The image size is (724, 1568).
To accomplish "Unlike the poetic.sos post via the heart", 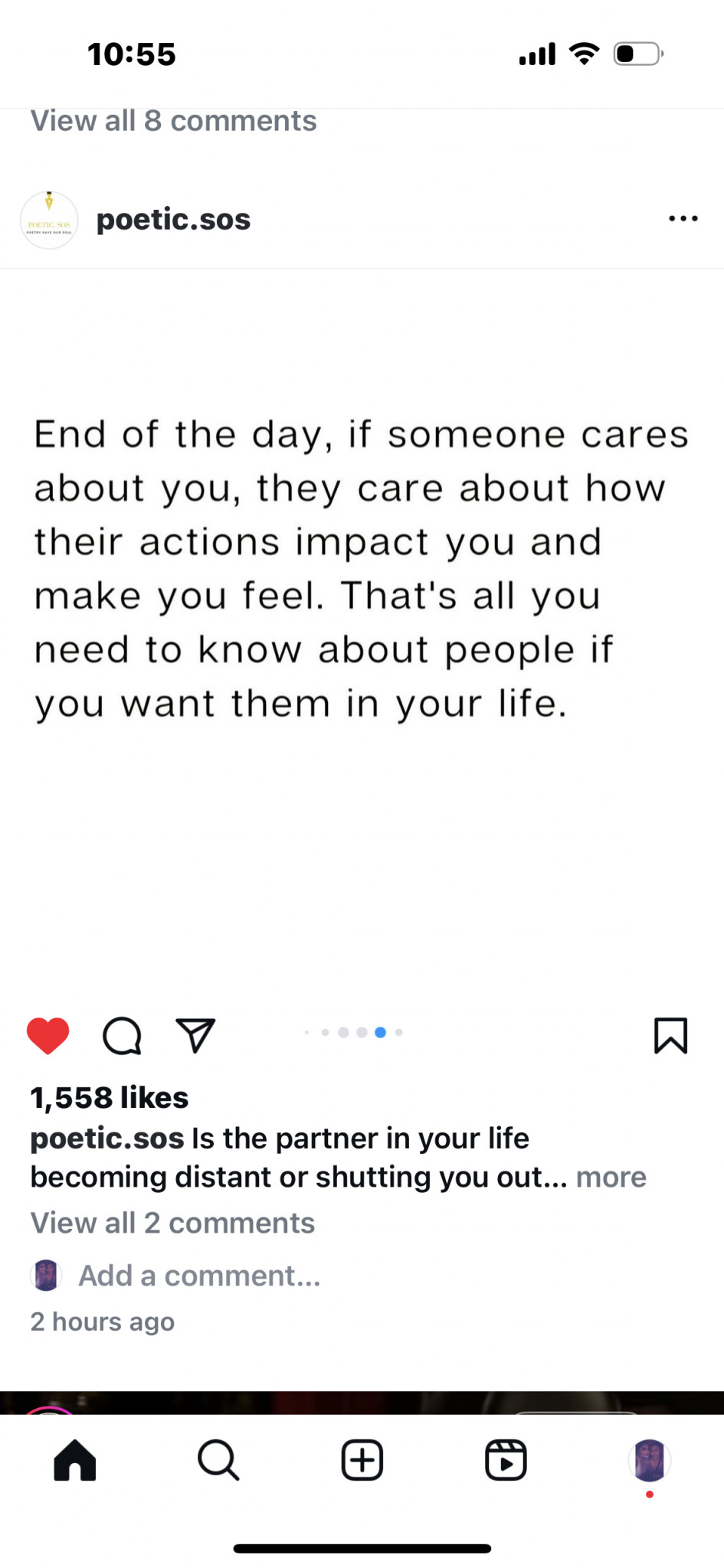I will [x=48, y=1036].
